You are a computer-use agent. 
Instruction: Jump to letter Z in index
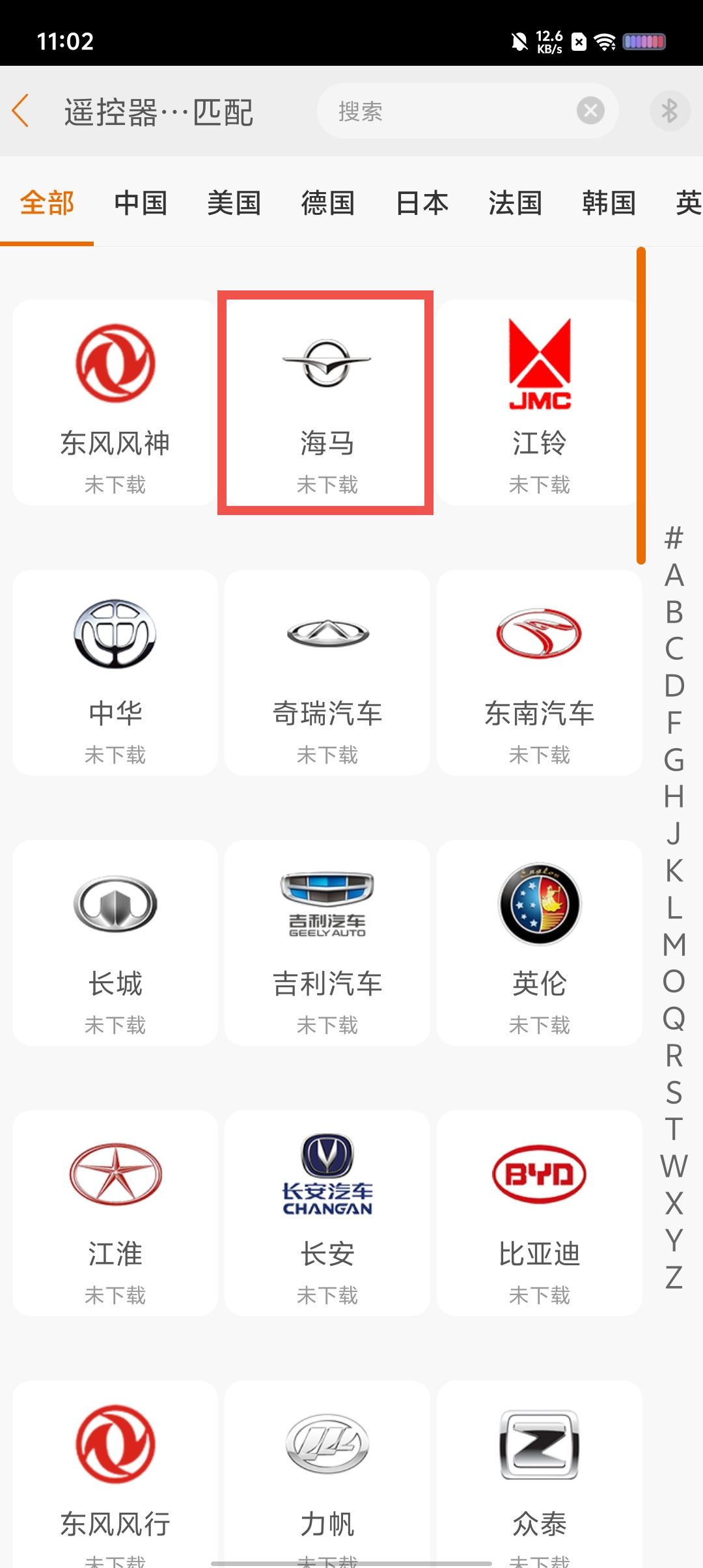tap(674, 1277)
